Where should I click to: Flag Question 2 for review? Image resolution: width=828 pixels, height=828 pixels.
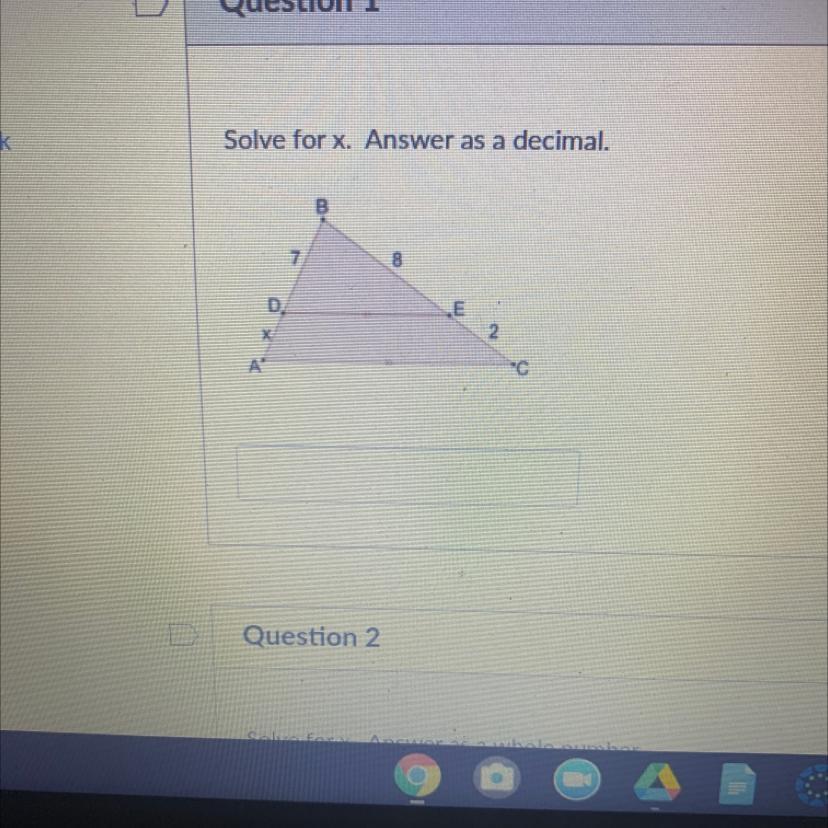(x=182, y=635)
